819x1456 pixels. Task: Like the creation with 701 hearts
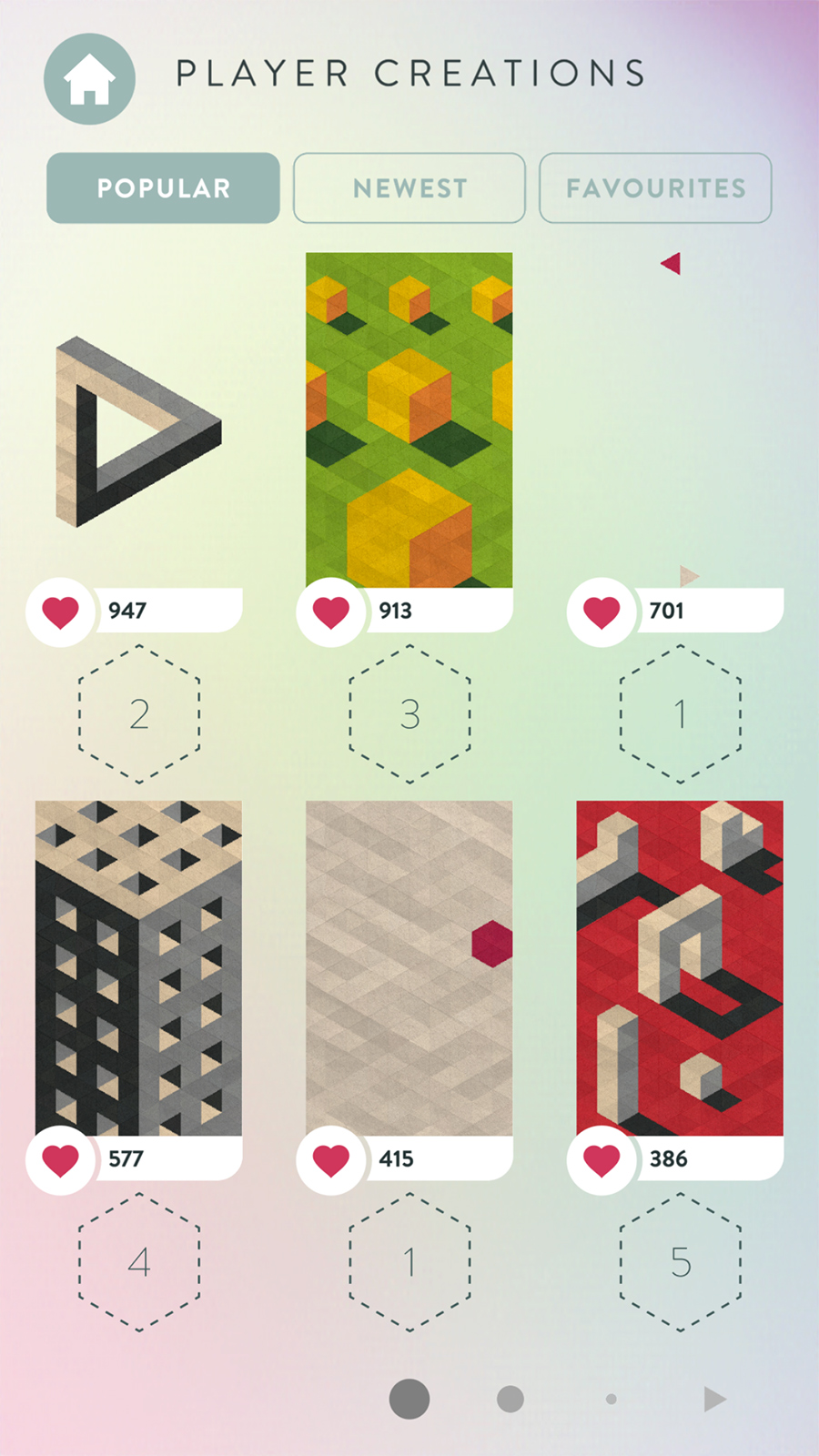pyautogui.click(x=602, y=612)
